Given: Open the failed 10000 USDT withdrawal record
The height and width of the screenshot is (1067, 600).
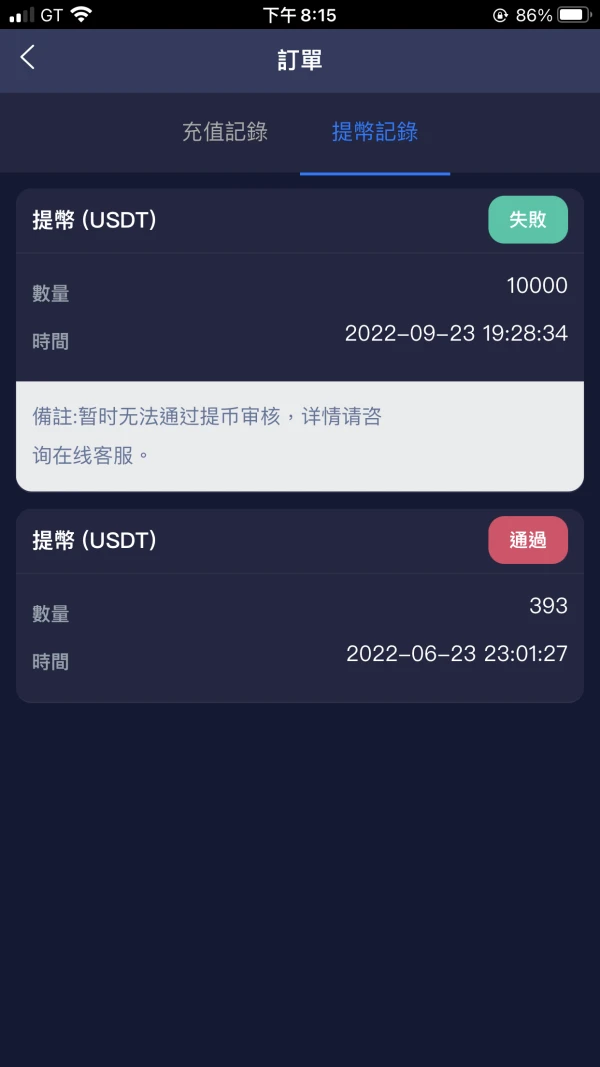Looking at the screenshot, I should [300, 340].
